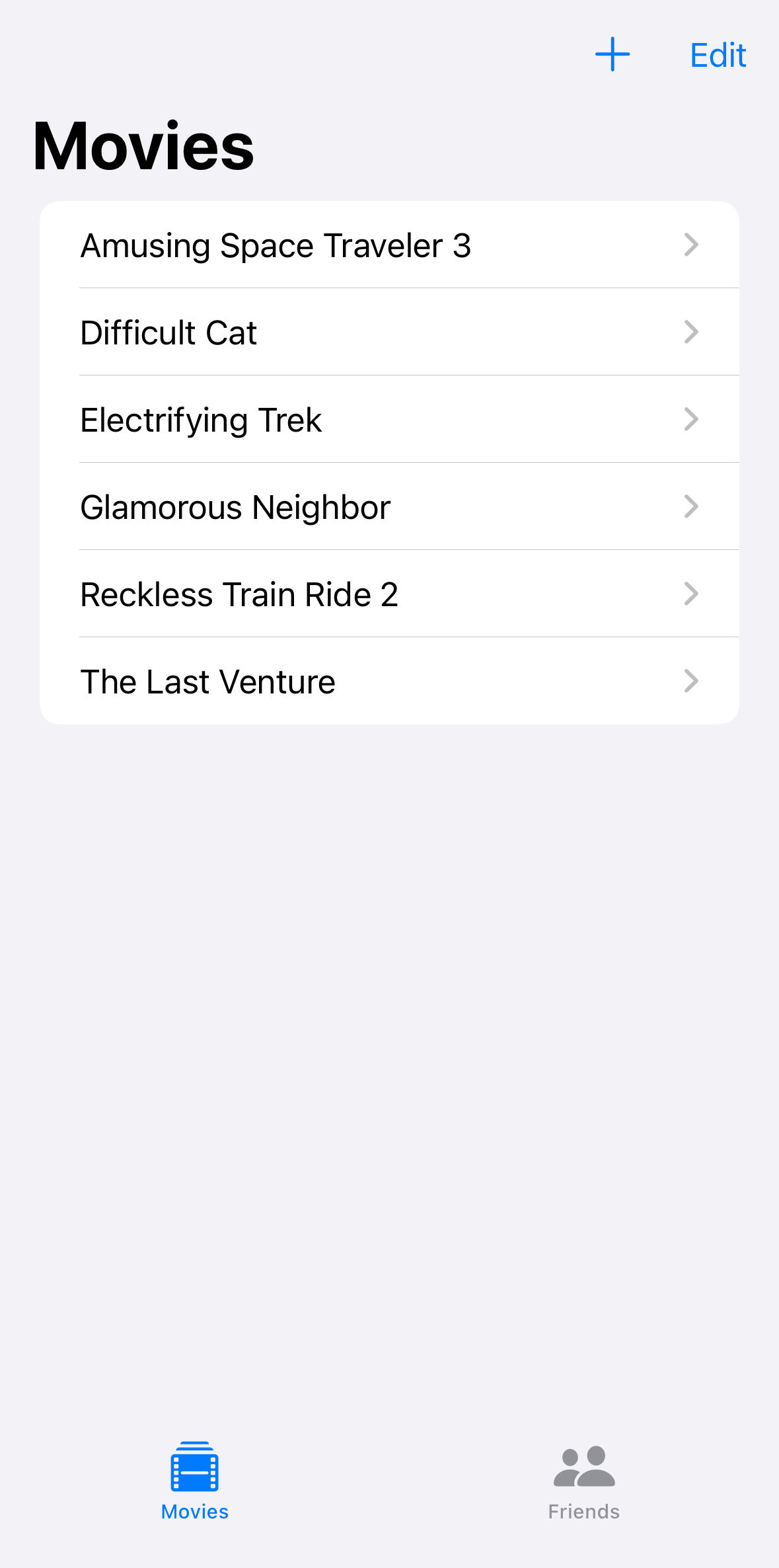
Task: Add a new movie with the plus icon
Action: tap(612, 54)
